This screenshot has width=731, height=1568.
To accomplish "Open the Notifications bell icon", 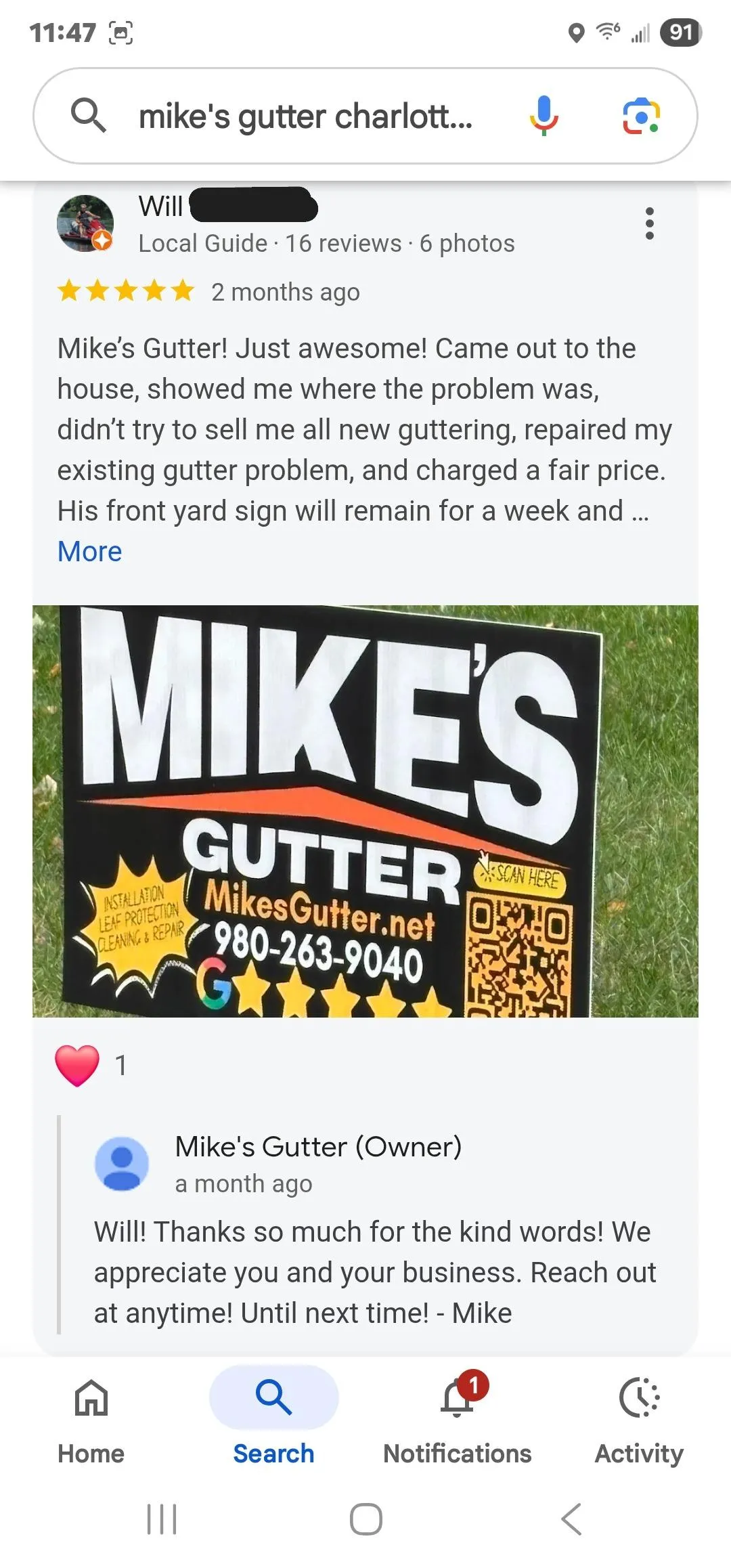I will point(457,1396).
